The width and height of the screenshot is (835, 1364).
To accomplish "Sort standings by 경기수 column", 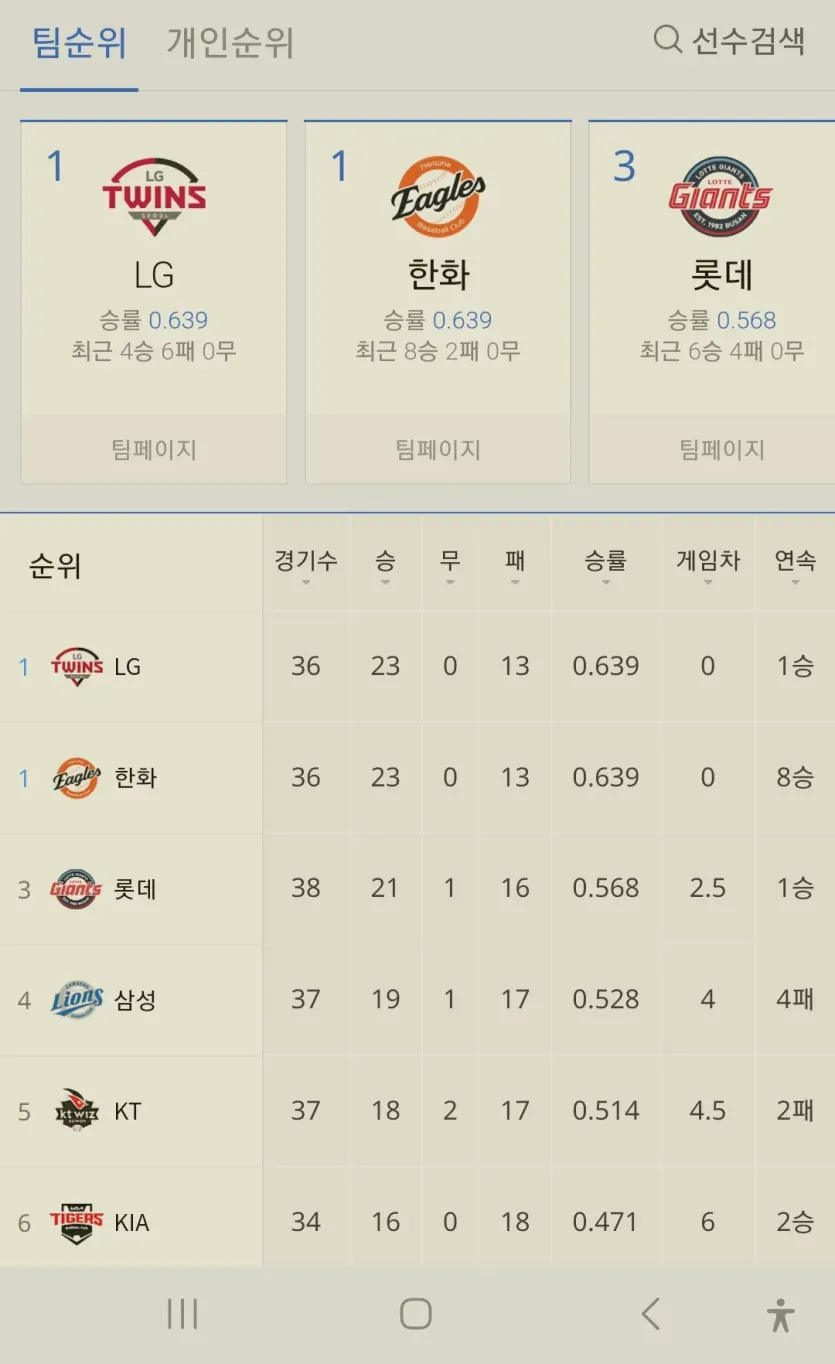I will pyautogui.click(x=305, y=565).
